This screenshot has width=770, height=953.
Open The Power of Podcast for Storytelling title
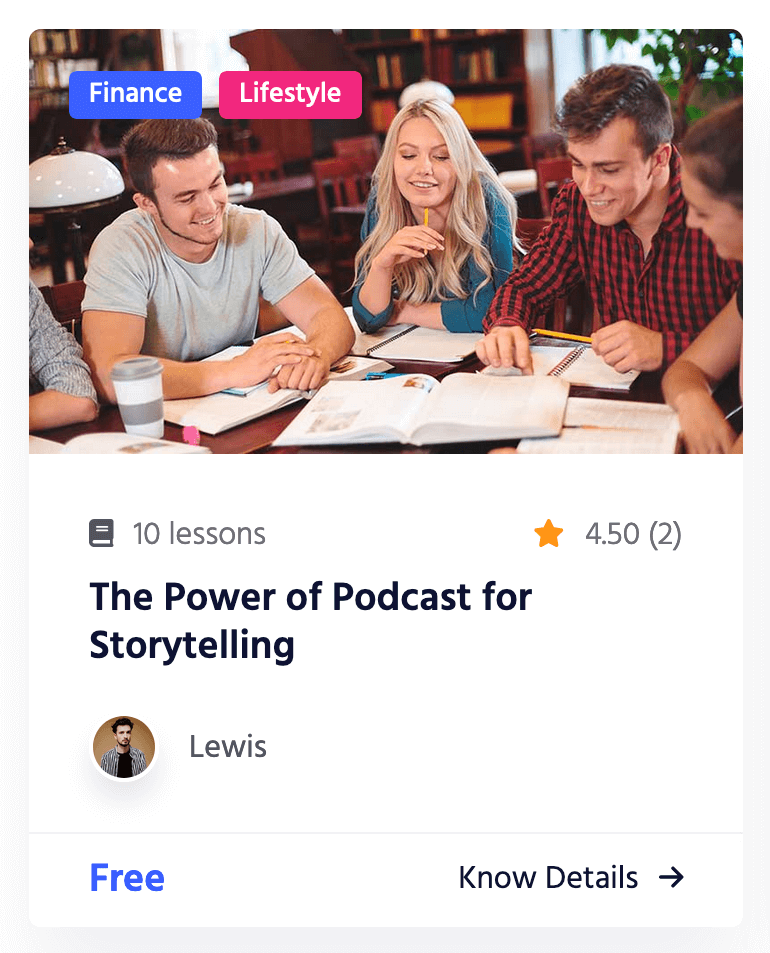pos(310,621)
